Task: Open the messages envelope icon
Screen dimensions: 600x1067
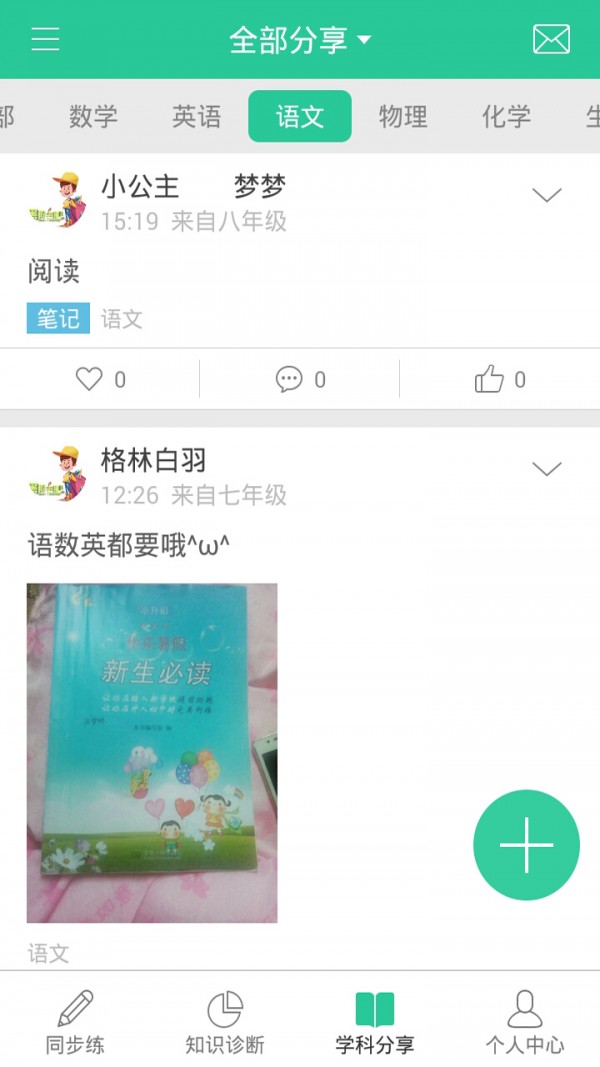Action: [551, 40]
